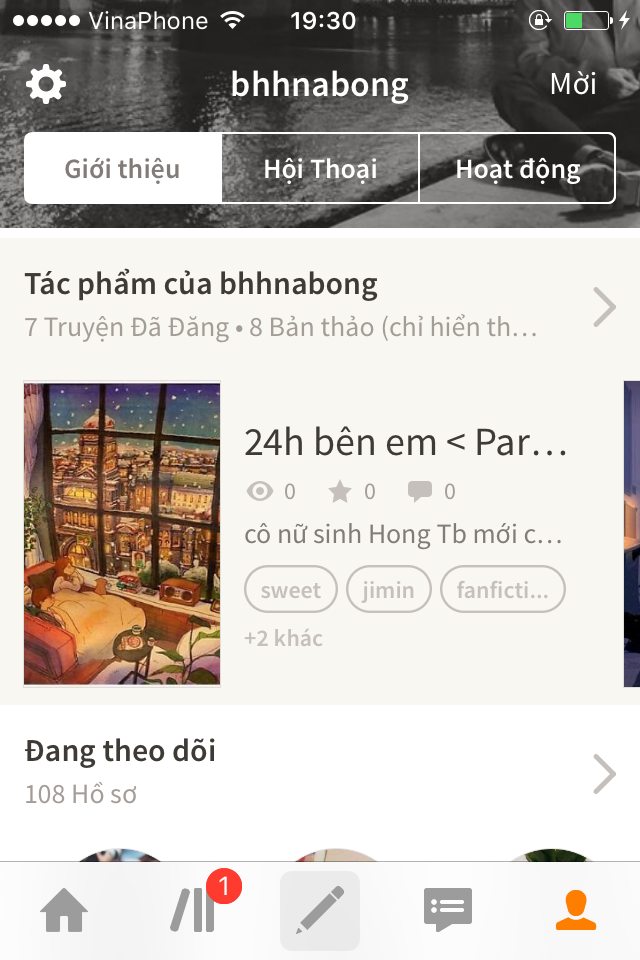Tap the sweet tag chip
This screenshot has height=960, width=640.
[290, 590]
